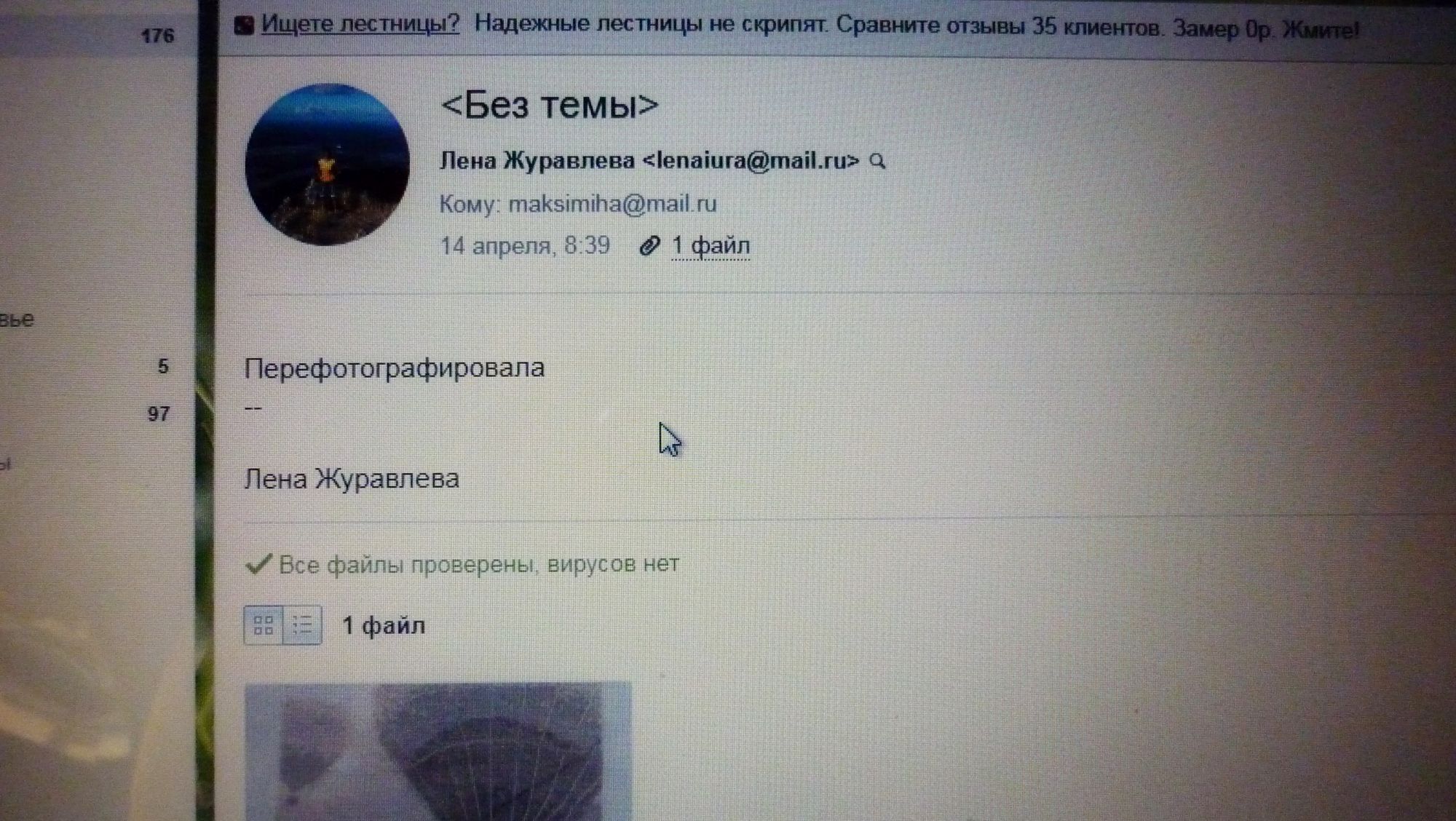Open the 'Ищете лестницы?' ad link
Image resolution: width=1456 pixels, height=821 pixels.
tap(360, 24)
